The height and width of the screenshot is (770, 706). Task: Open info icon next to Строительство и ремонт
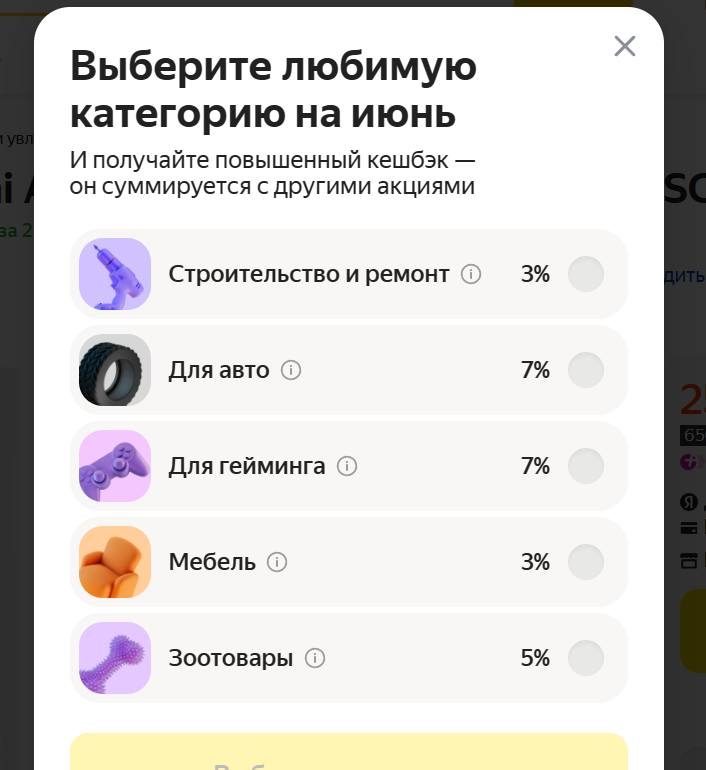tap(471, 274)
